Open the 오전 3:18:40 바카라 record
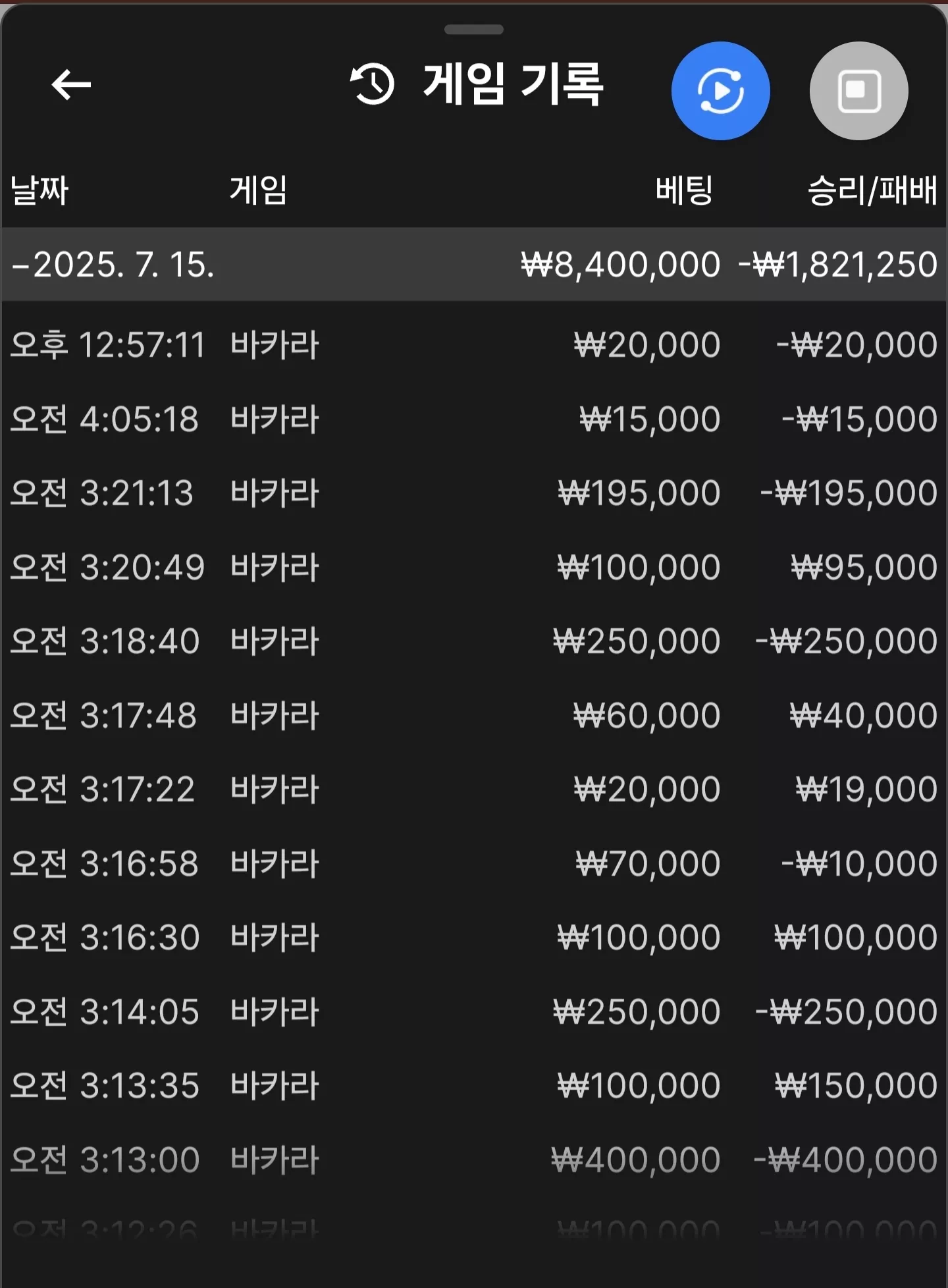Screen dimensions: 948x1288 (x=474, y=641)
